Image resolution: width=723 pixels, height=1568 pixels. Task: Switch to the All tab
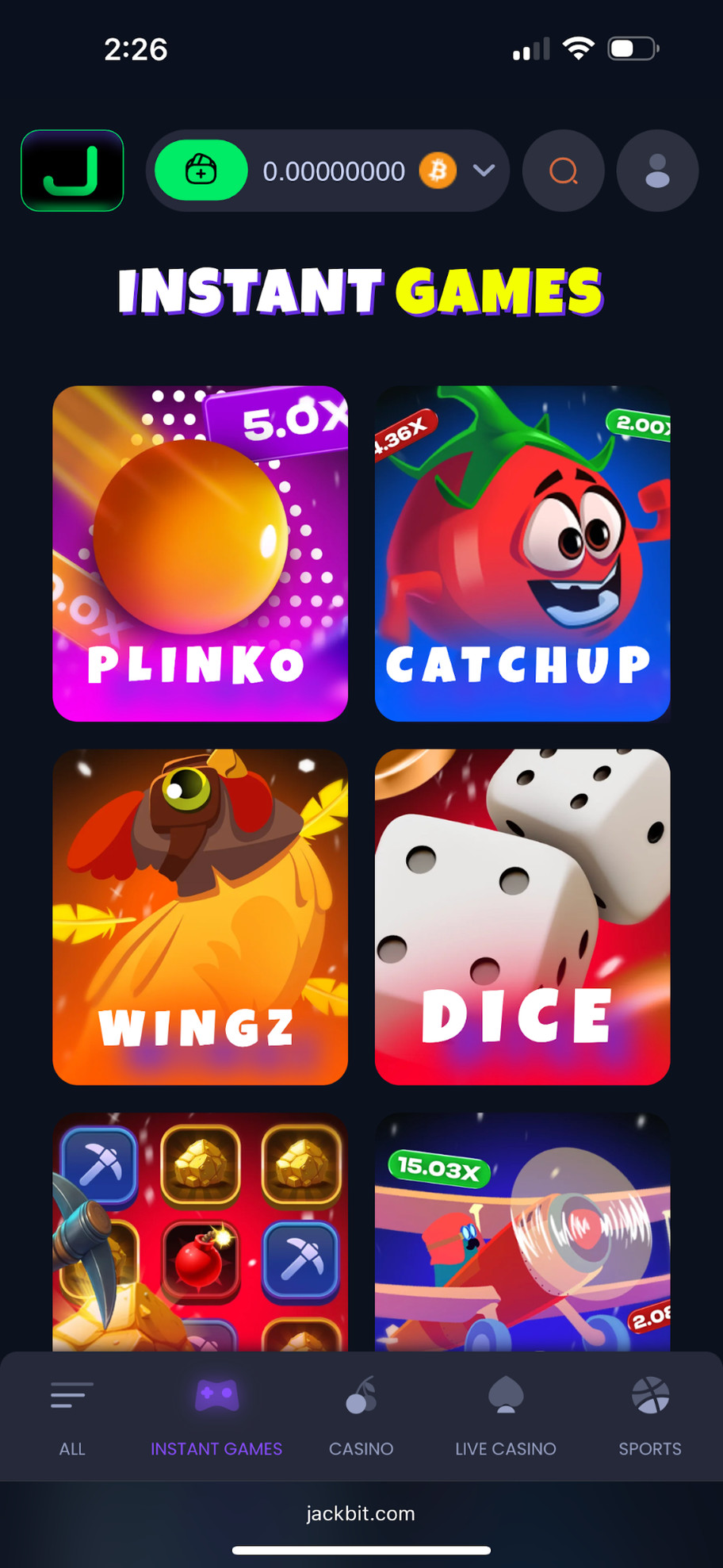72,1417
